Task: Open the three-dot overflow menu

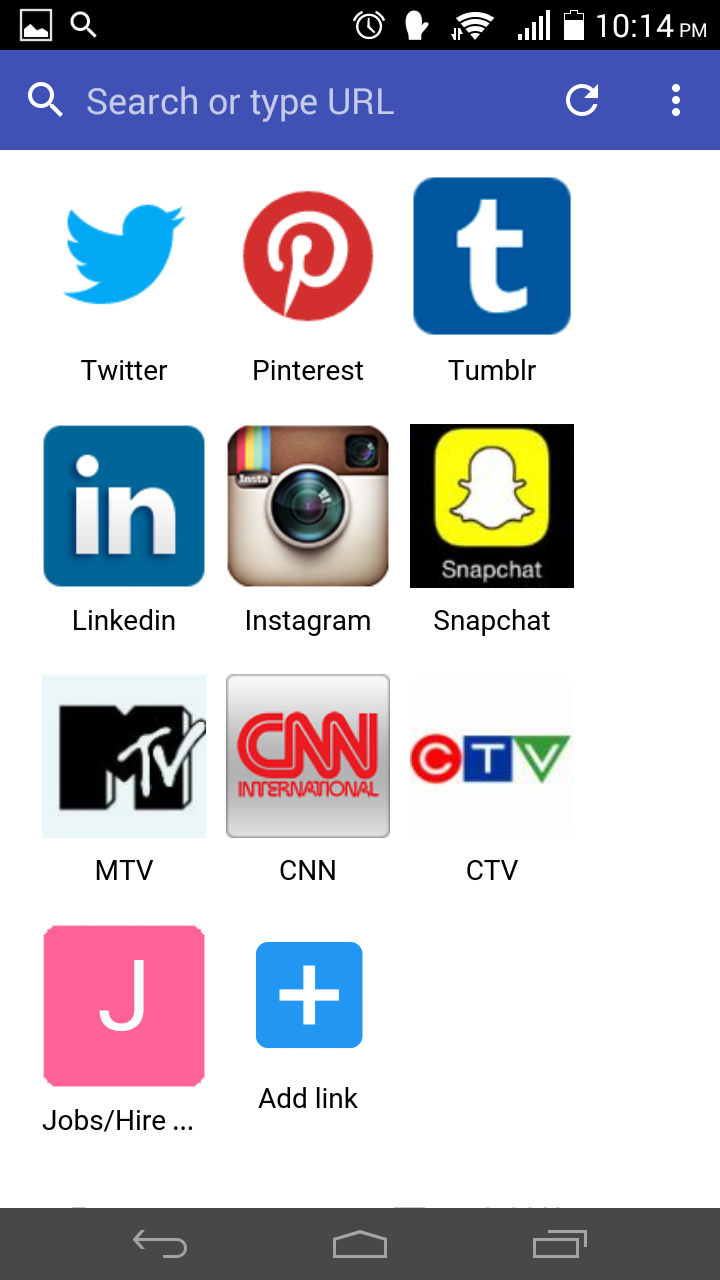Action: 676,100
